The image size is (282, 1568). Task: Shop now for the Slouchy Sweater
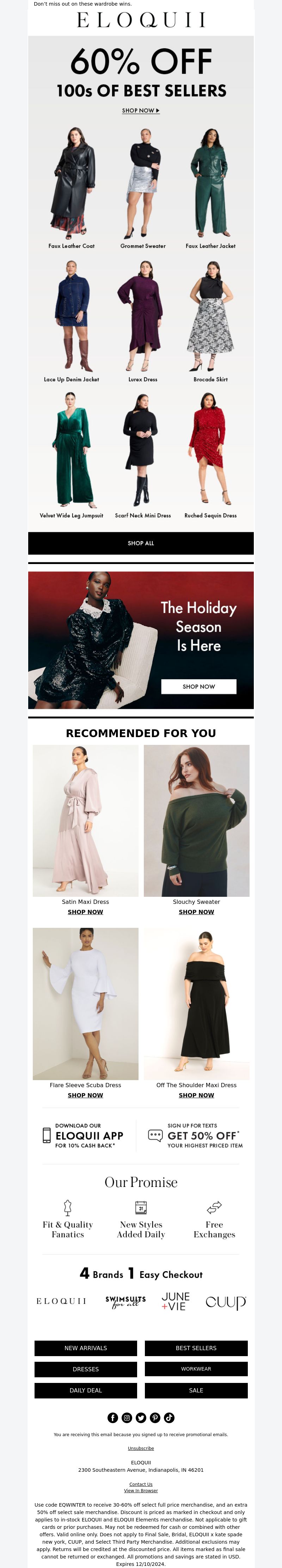pos(196,912)
